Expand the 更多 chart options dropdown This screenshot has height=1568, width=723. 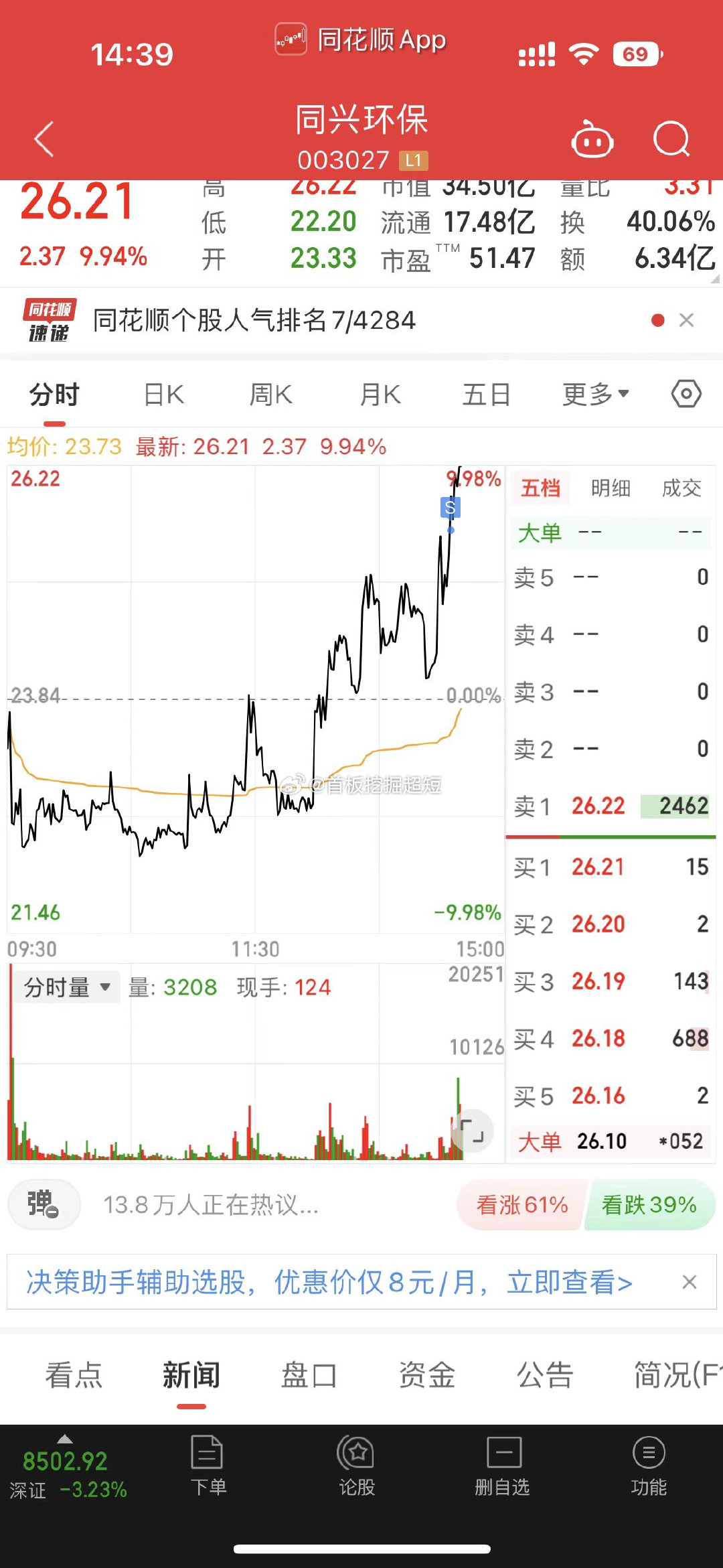tap(595, 395)
